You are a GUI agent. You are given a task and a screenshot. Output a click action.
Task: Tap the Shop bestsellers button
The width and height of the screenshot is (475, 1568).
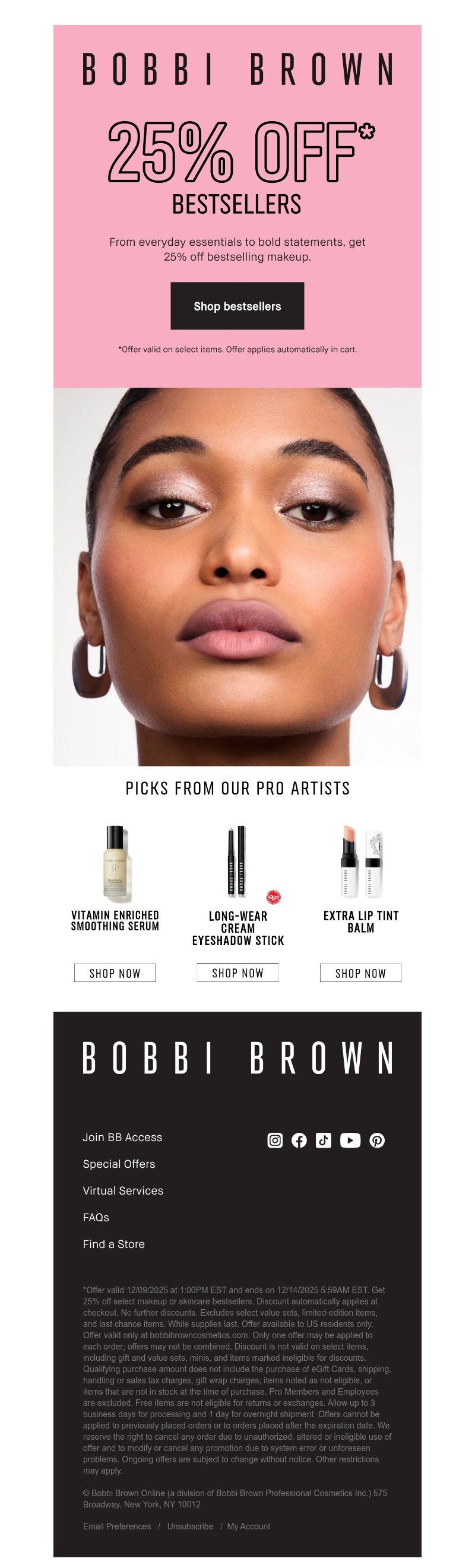[x=237, y=306]
